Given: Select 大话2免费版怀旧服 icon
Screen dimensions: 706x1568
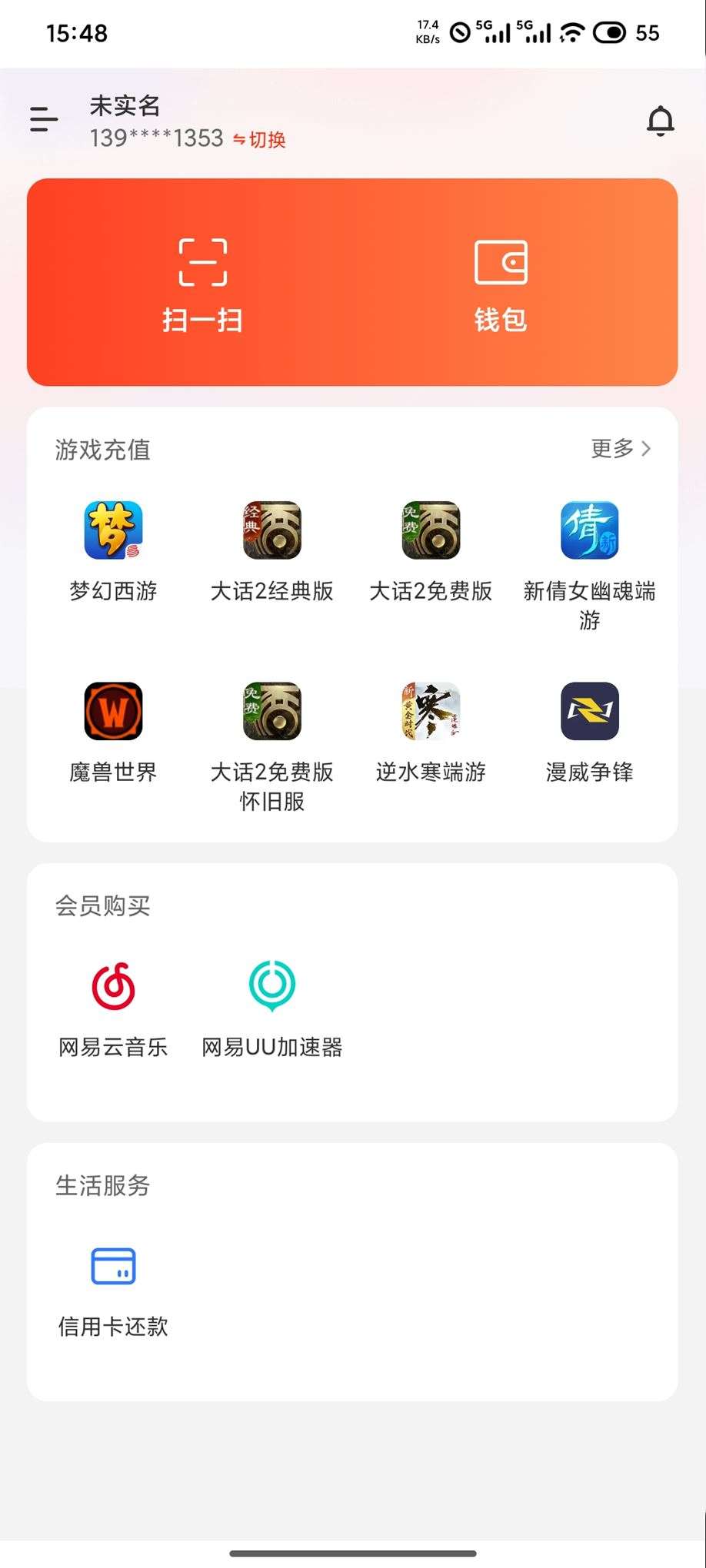Looking at the screenshot, I should [x=271, y=711].
